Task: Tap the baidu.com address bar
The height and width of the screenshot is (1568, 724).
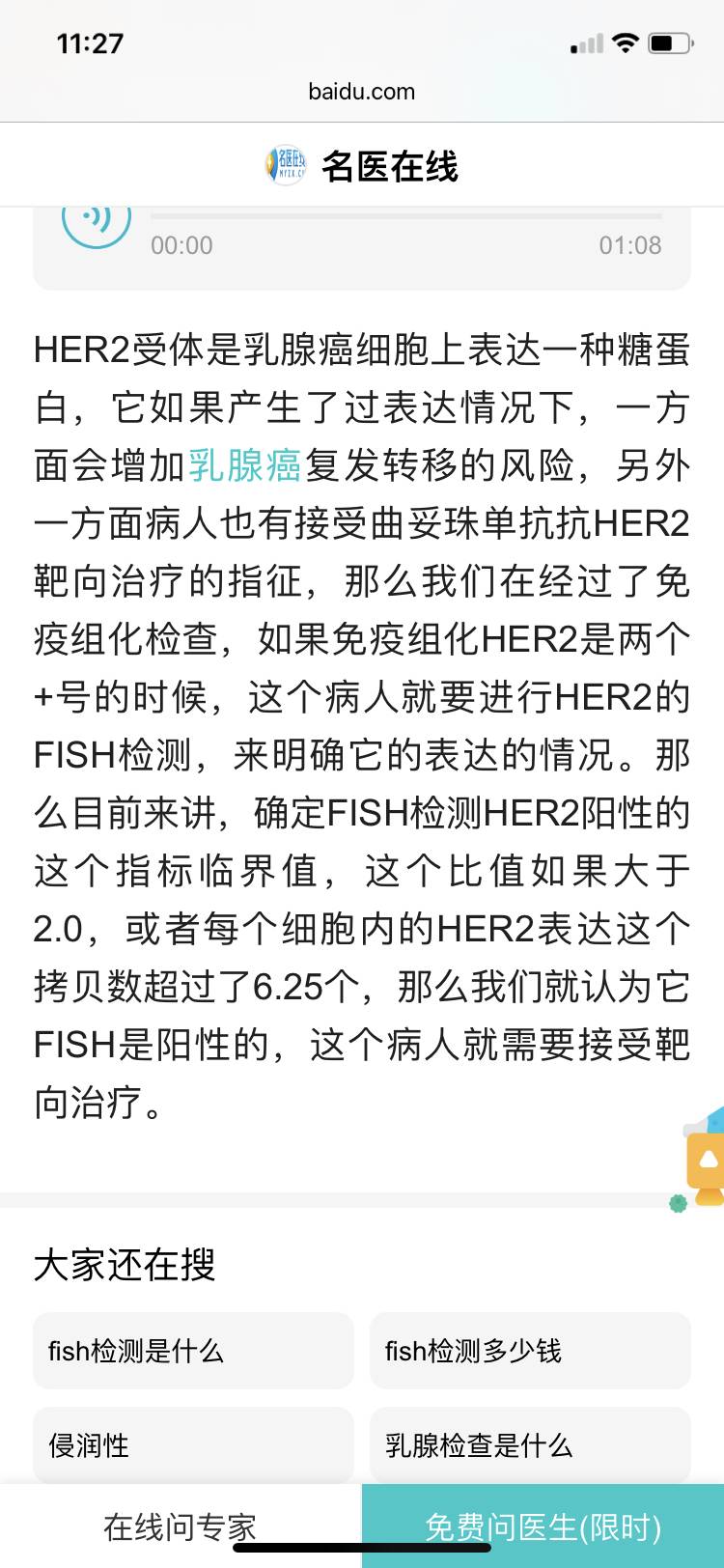Action: 362,92
